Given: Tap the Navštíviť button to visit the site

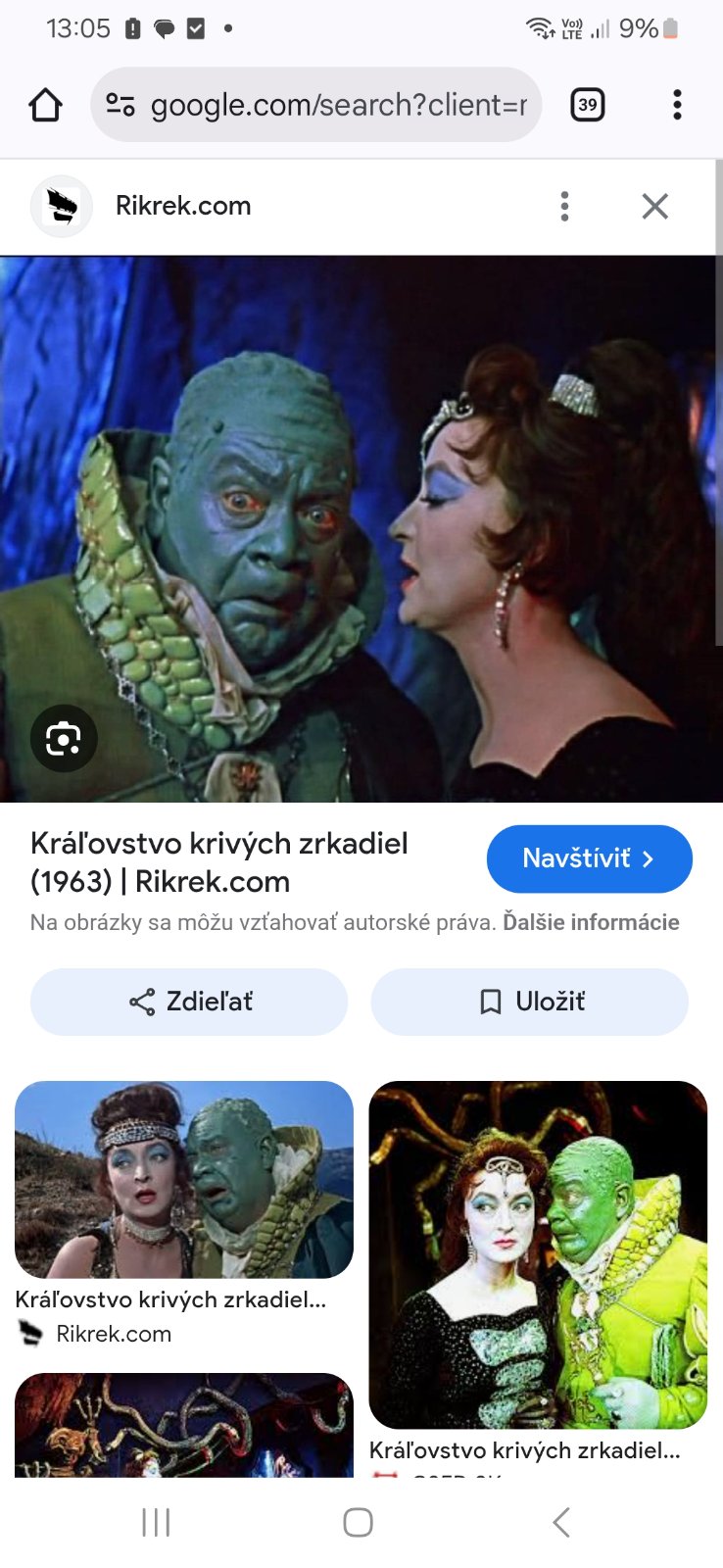Looking at the screenshot, I should click(589, 858).
